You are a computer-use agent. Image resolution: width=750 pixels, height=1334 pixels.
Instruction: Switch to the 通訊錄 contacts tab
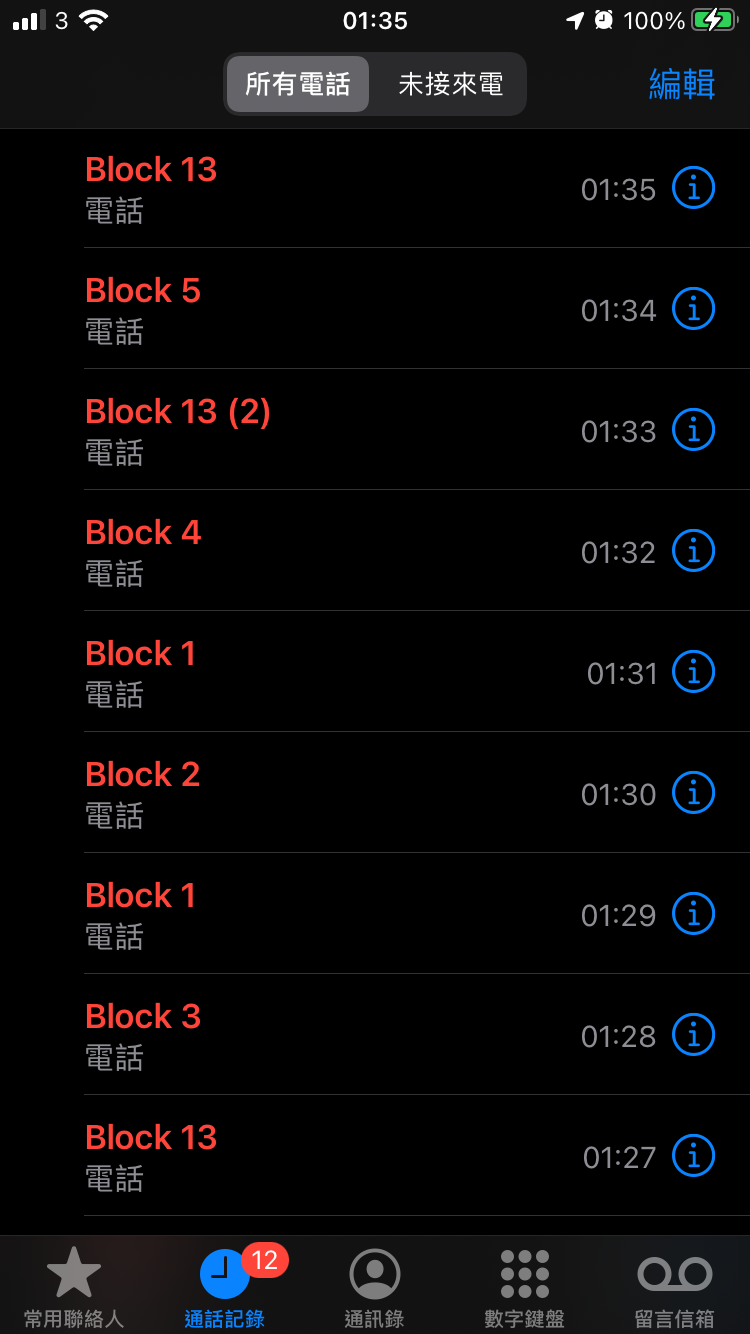coord(375,1288)
